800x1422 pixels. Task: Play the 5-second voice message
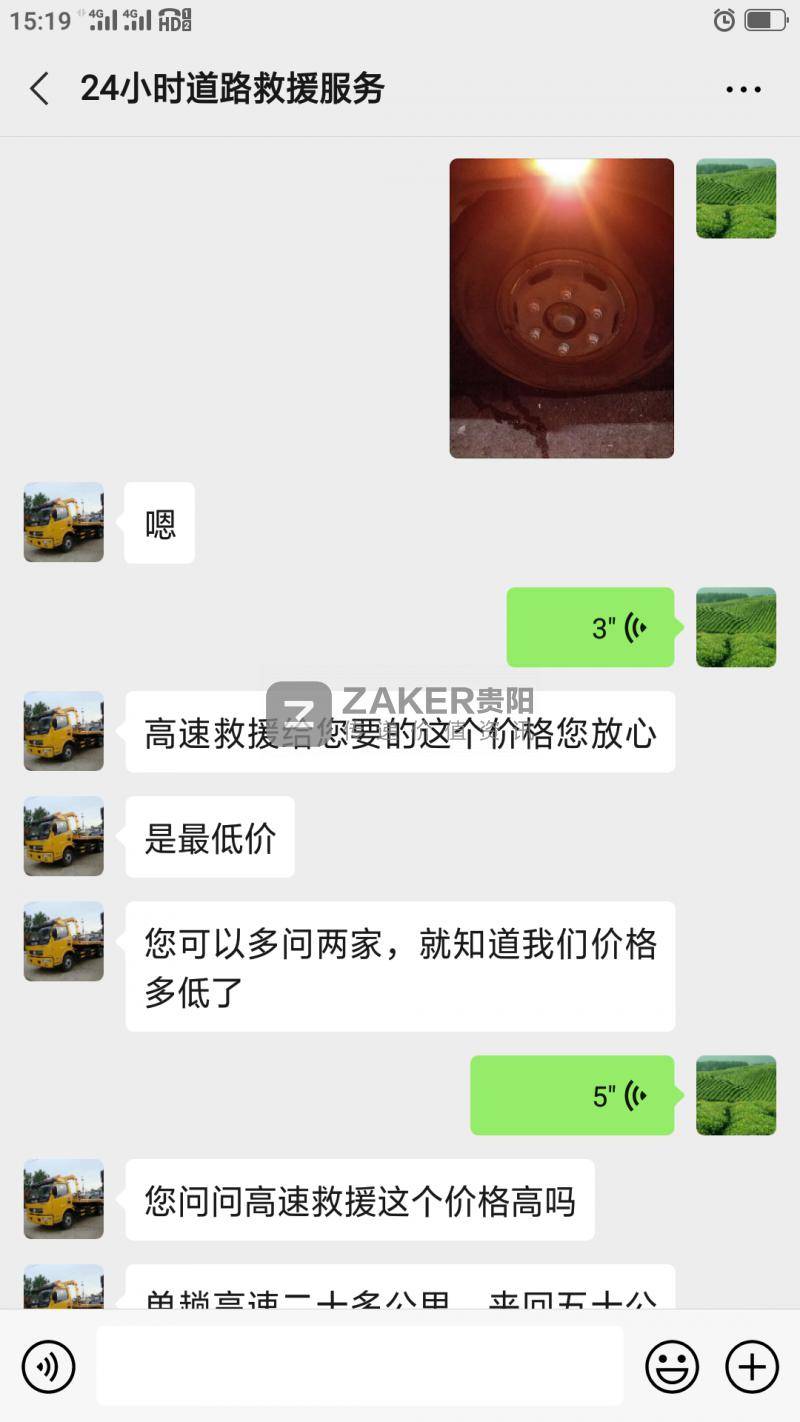click(572, 1095)
